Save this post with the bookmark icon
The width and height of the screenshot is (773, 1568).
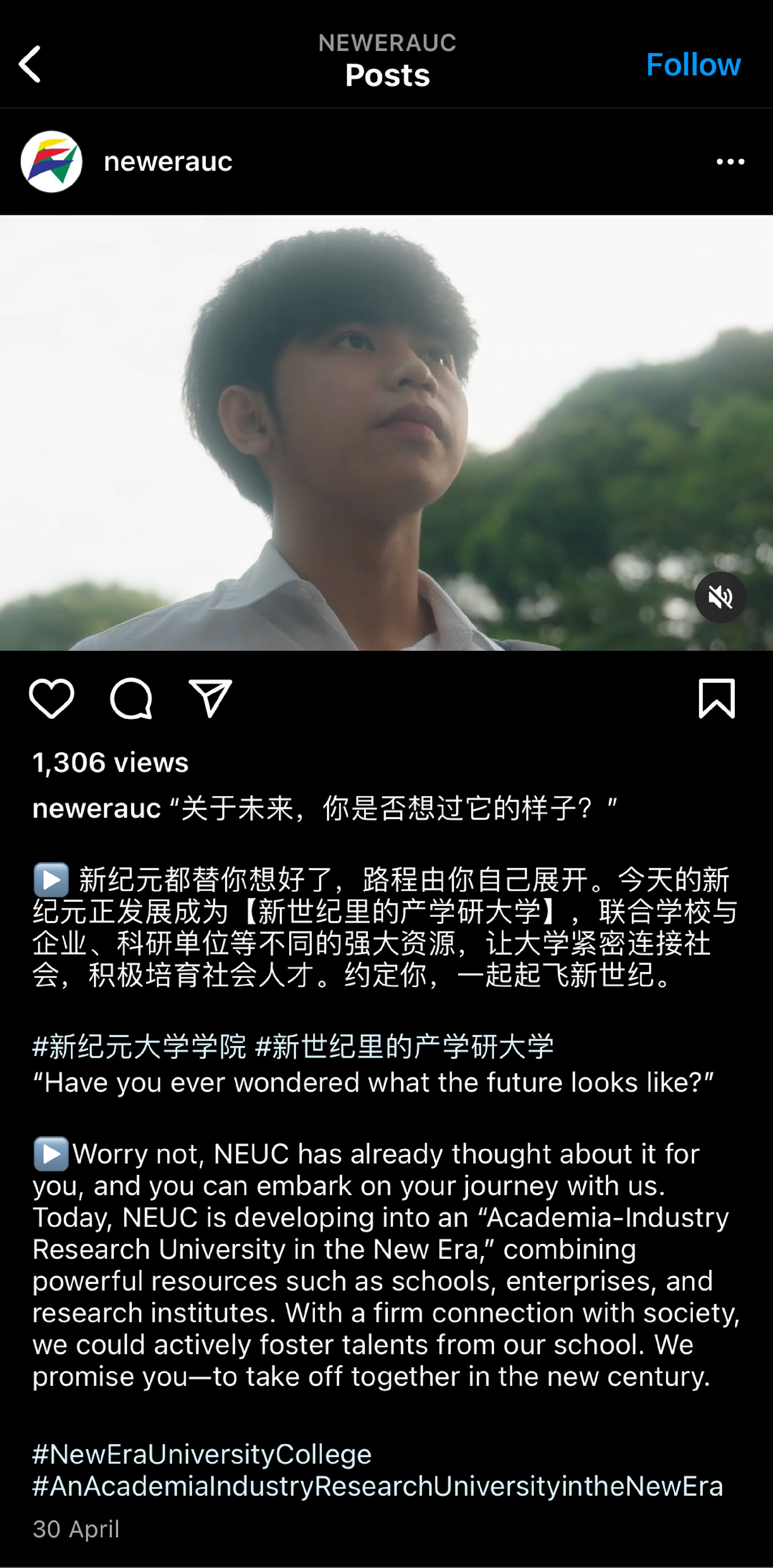[x=716, y=698]
